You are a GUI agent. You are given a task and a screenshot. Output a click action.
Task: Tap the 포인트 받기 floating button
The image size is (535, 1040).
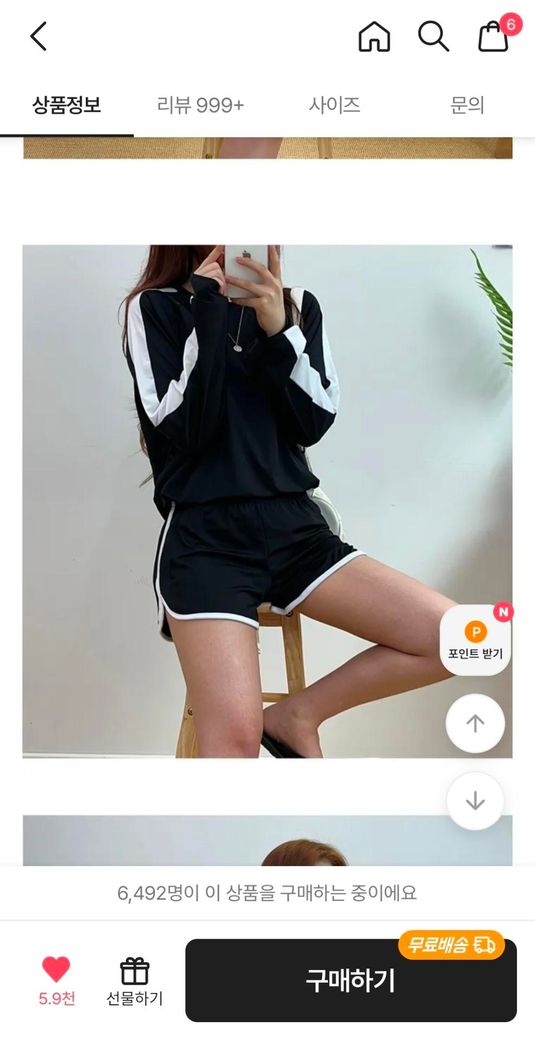(475, 641)
